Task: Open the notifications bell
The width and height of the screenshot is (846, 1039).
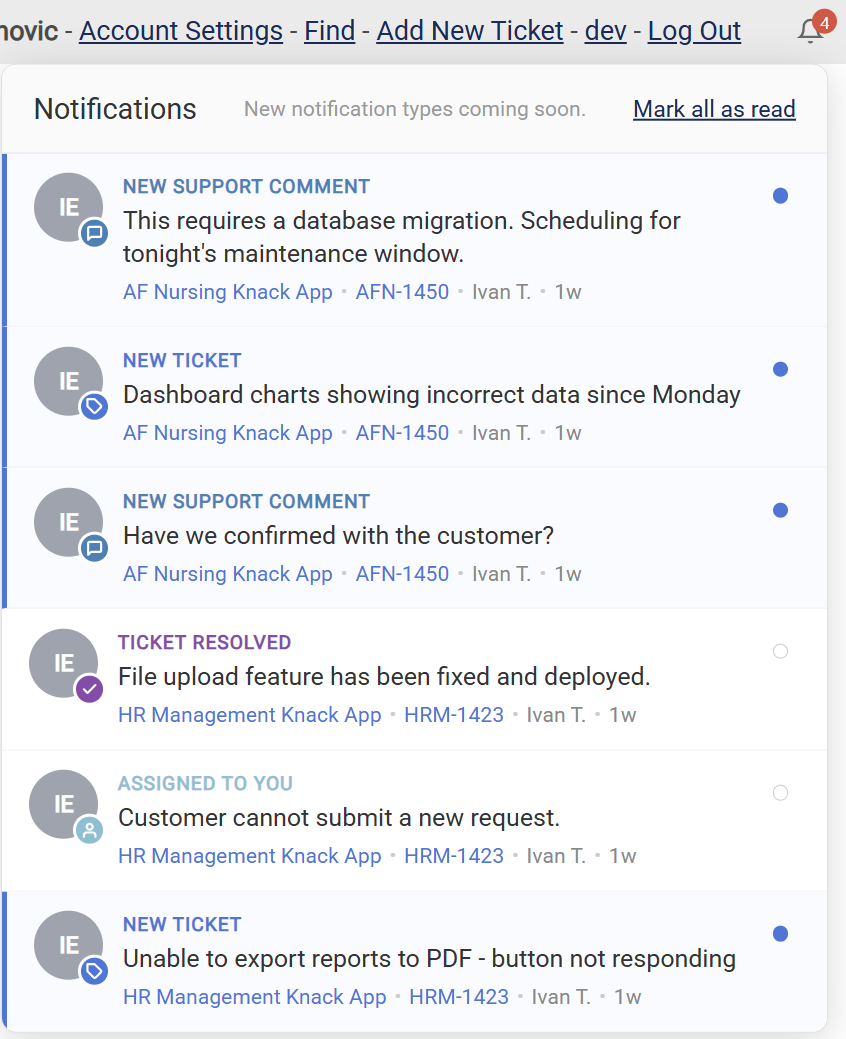Action: [811, 32]
